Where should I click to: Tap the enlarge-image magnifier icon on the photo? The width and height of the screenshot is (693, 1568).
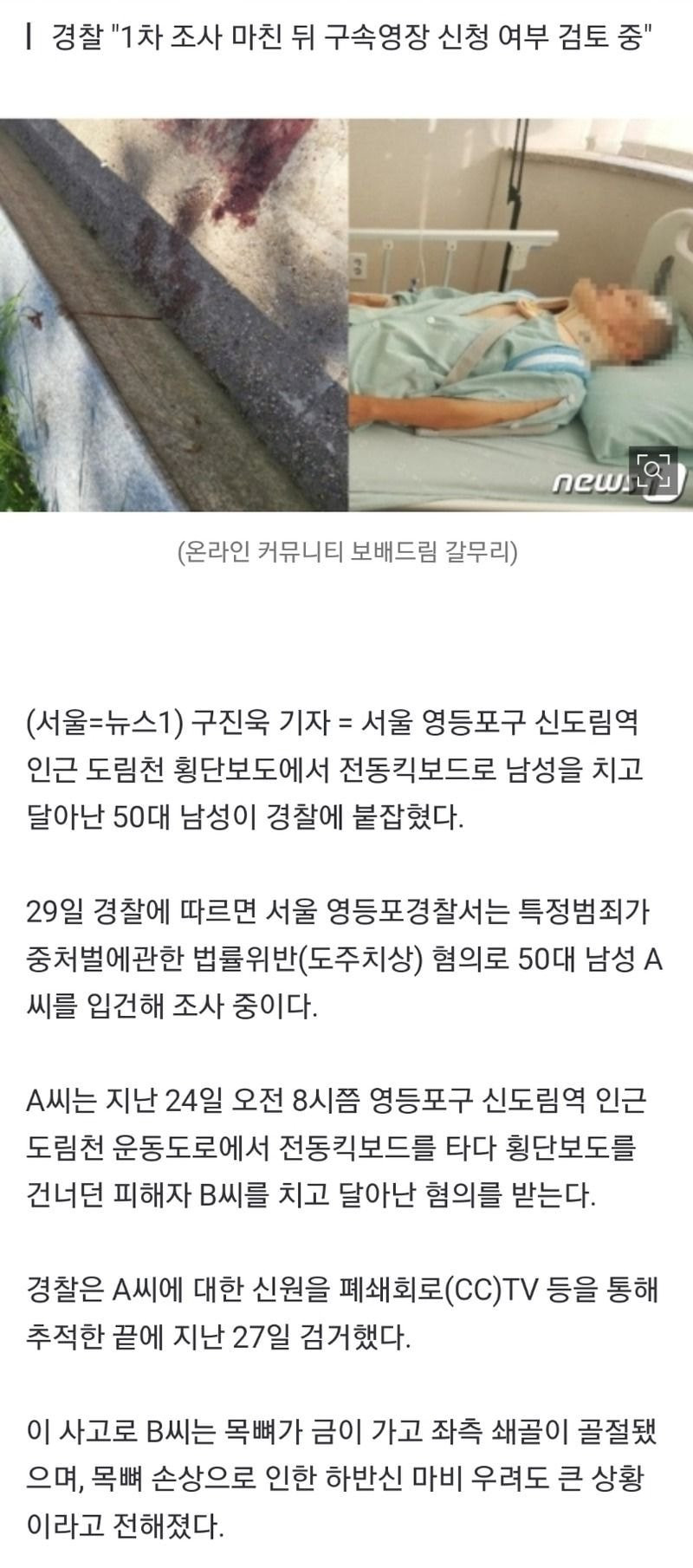pos(656,472)
